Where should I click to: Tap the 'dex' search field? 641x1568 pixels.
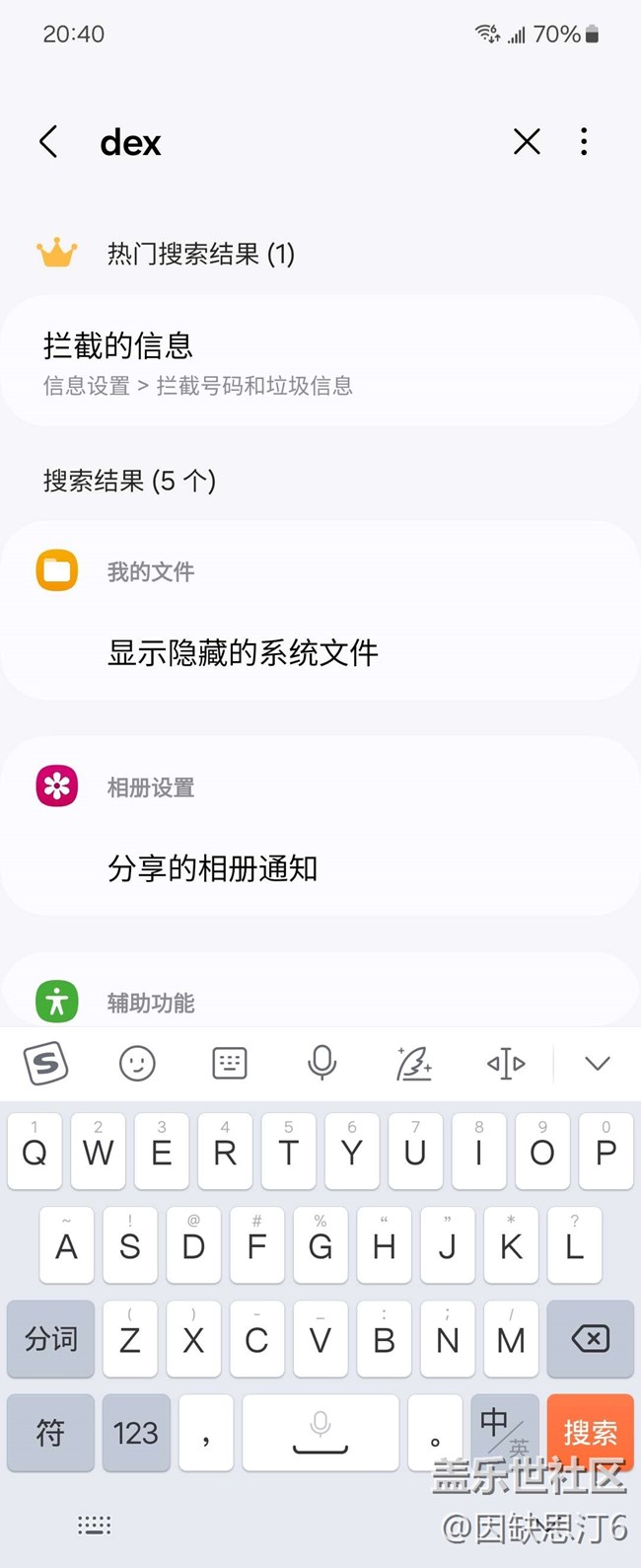click(296, 143)
